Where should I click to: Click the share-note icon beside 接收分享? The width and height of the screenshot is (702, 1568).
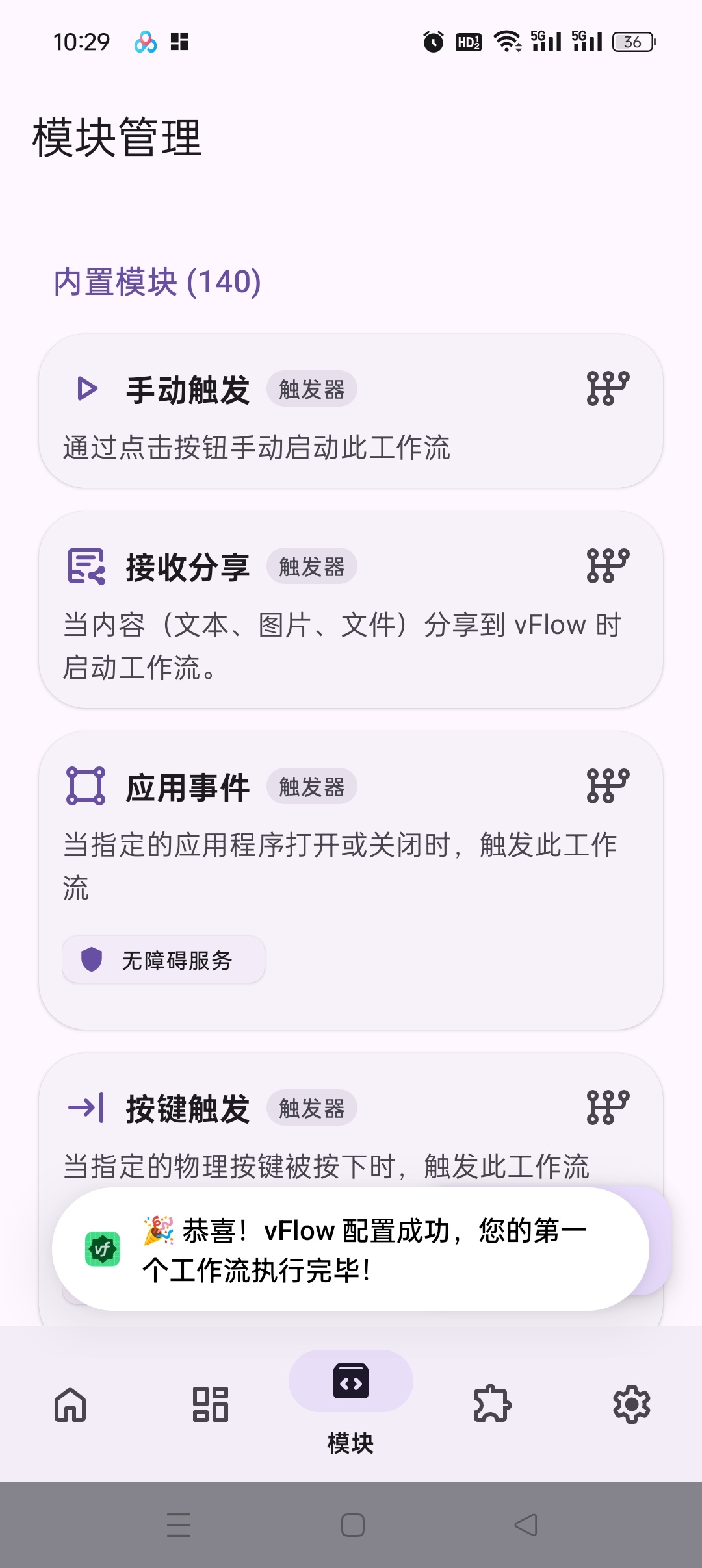(86, 566)
